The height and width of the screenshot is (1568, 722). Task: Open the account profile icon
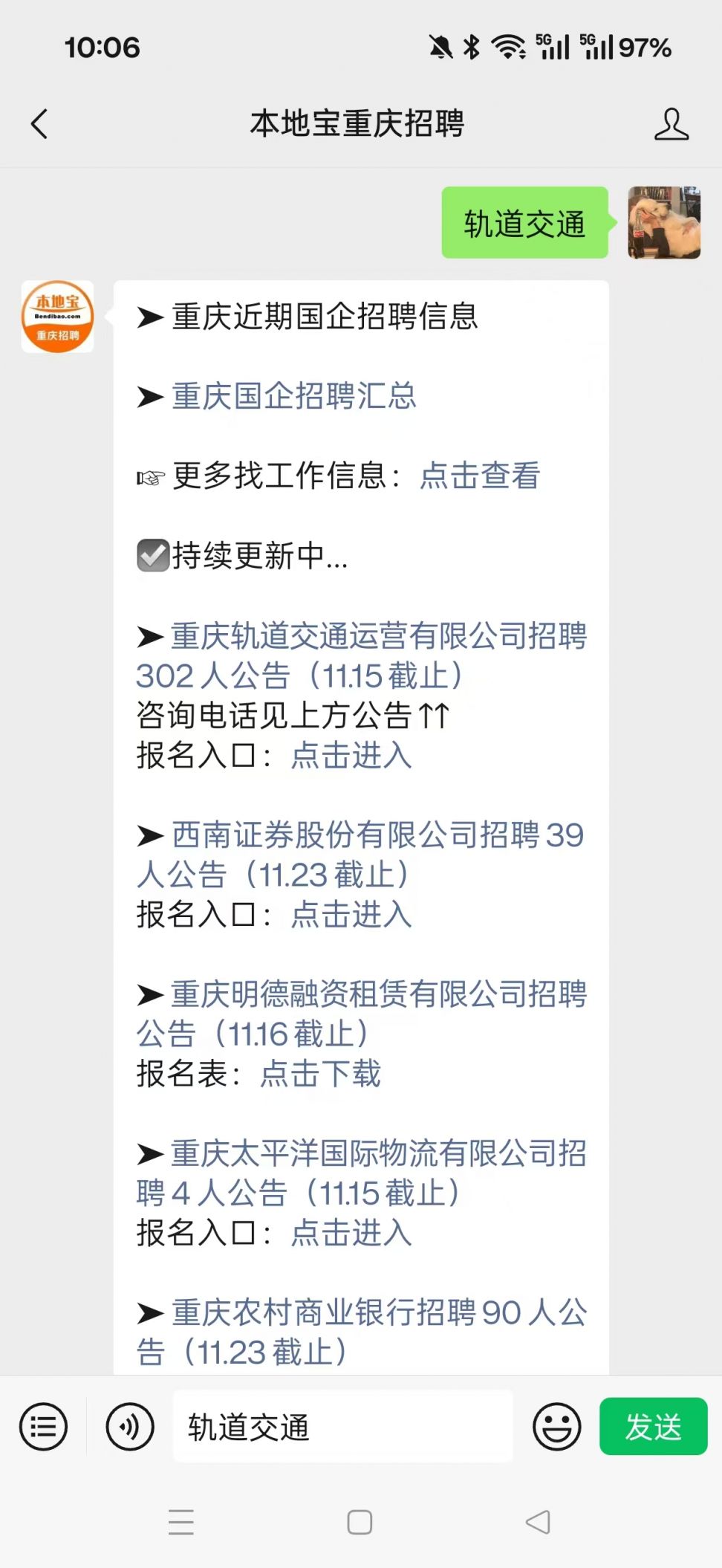[671, 124]
